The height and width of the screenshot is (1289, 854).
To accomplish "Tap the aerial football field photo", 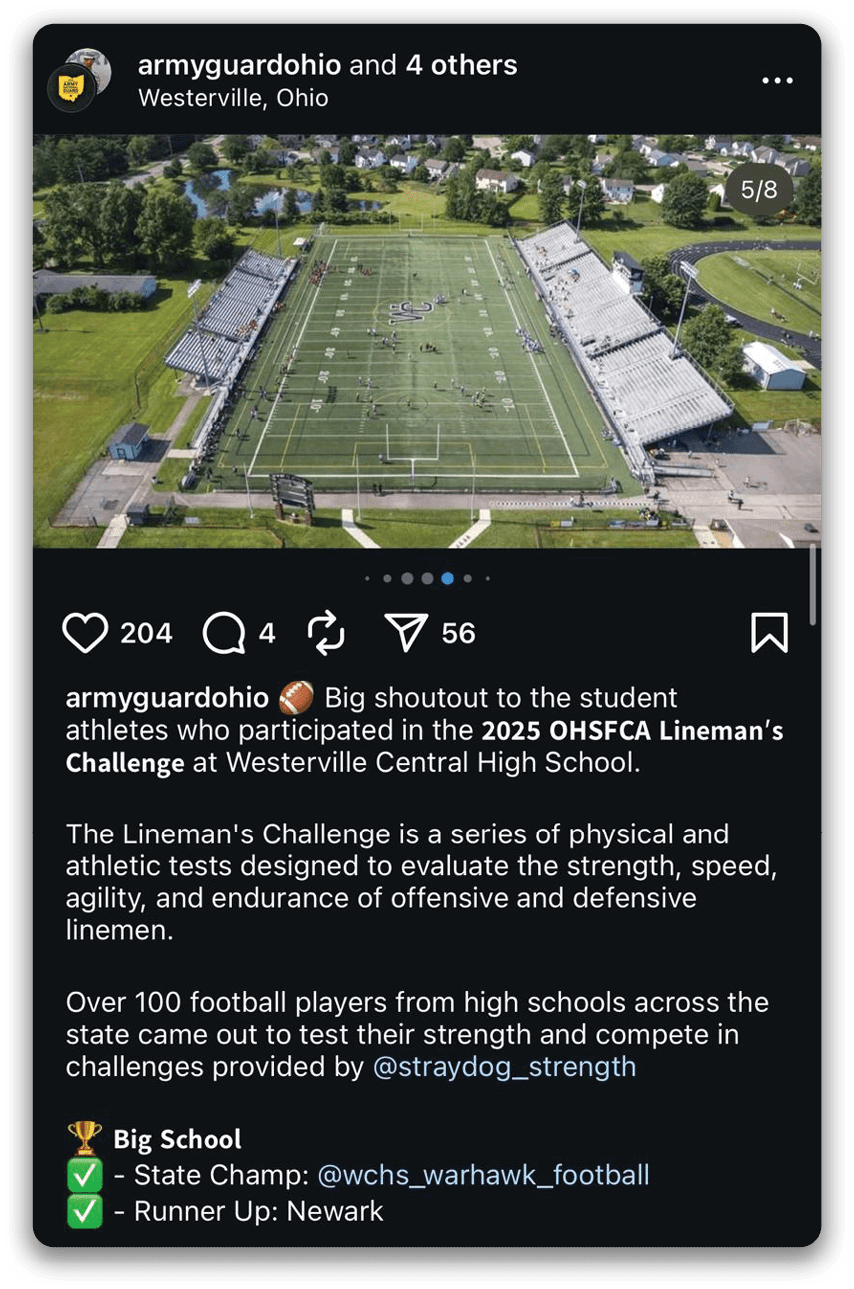I will click(x=427, y=342).
